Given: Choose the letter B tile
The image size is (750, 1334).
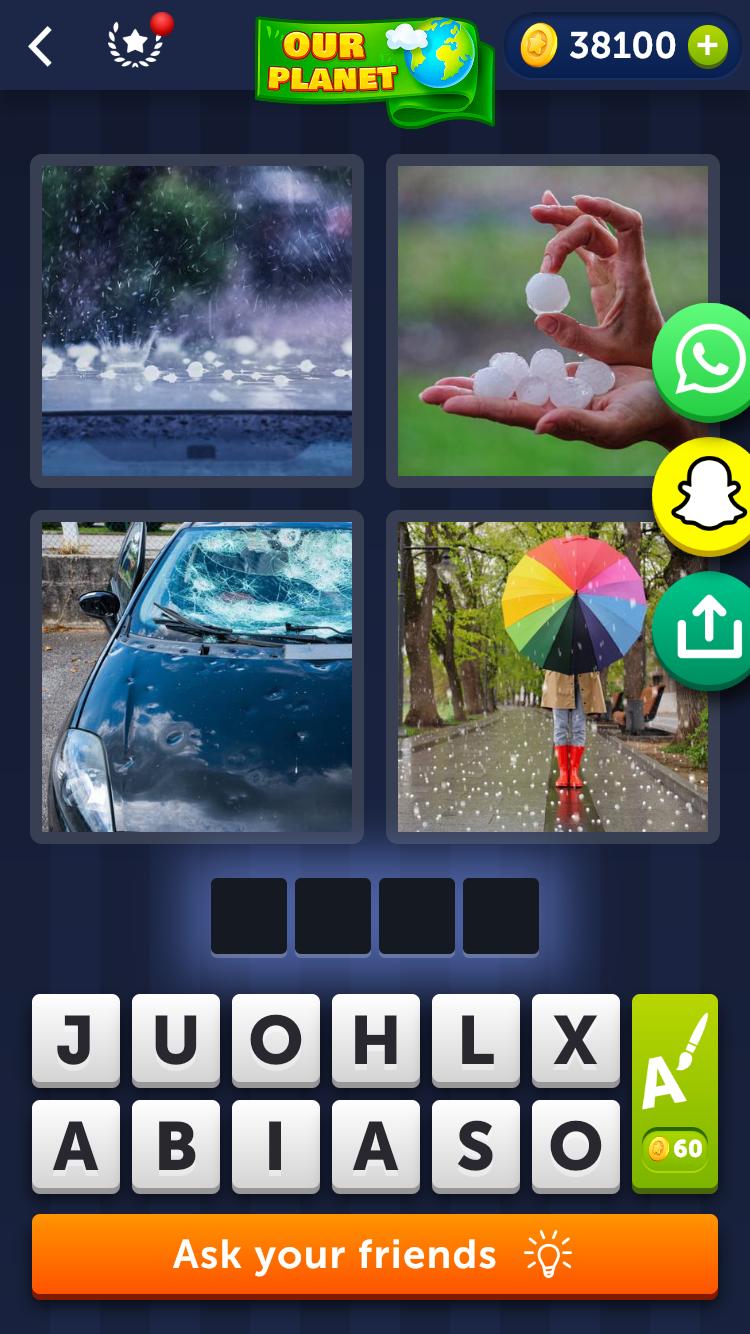Looking at the screenshot, I should click(176, 1146).
